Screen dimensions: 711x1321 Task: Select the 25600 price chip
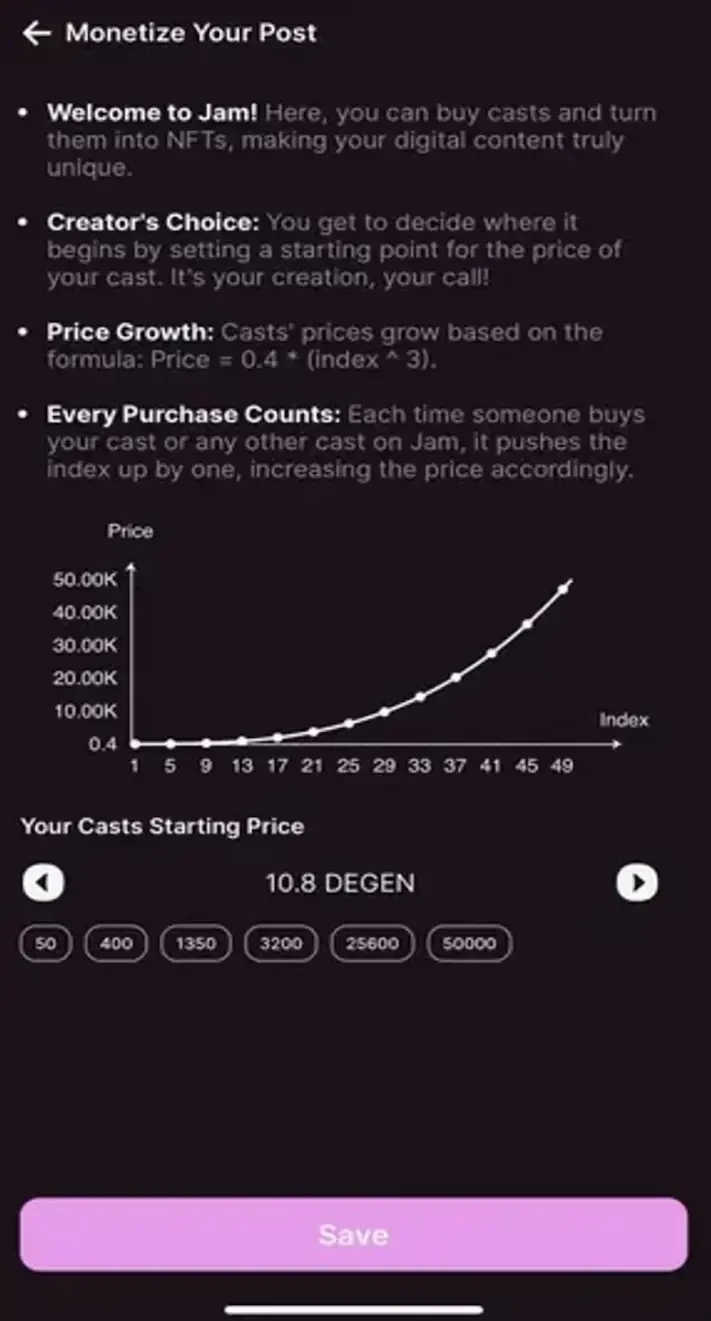[x=372, y=944]
